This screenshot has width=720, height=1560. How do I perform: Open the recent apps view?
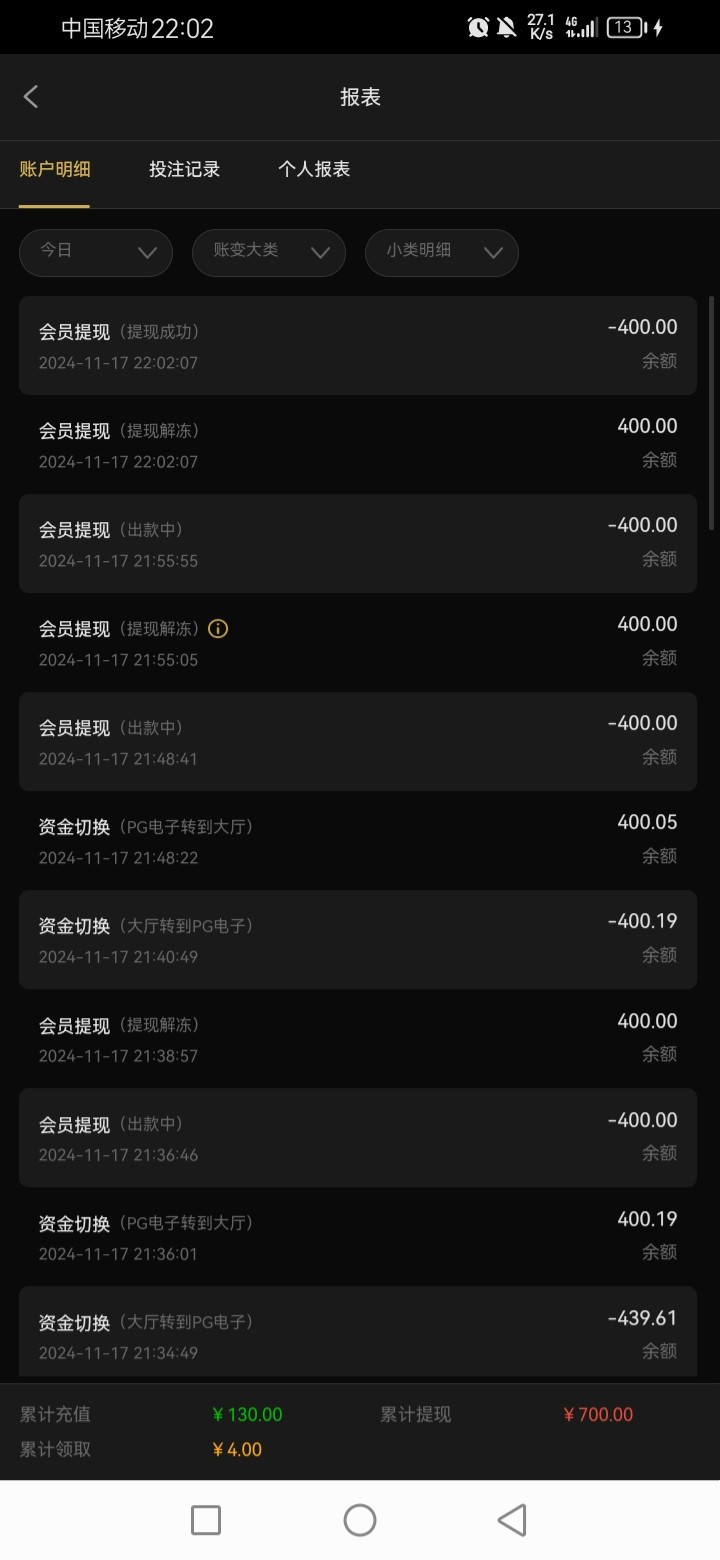tap(206, 1520)
